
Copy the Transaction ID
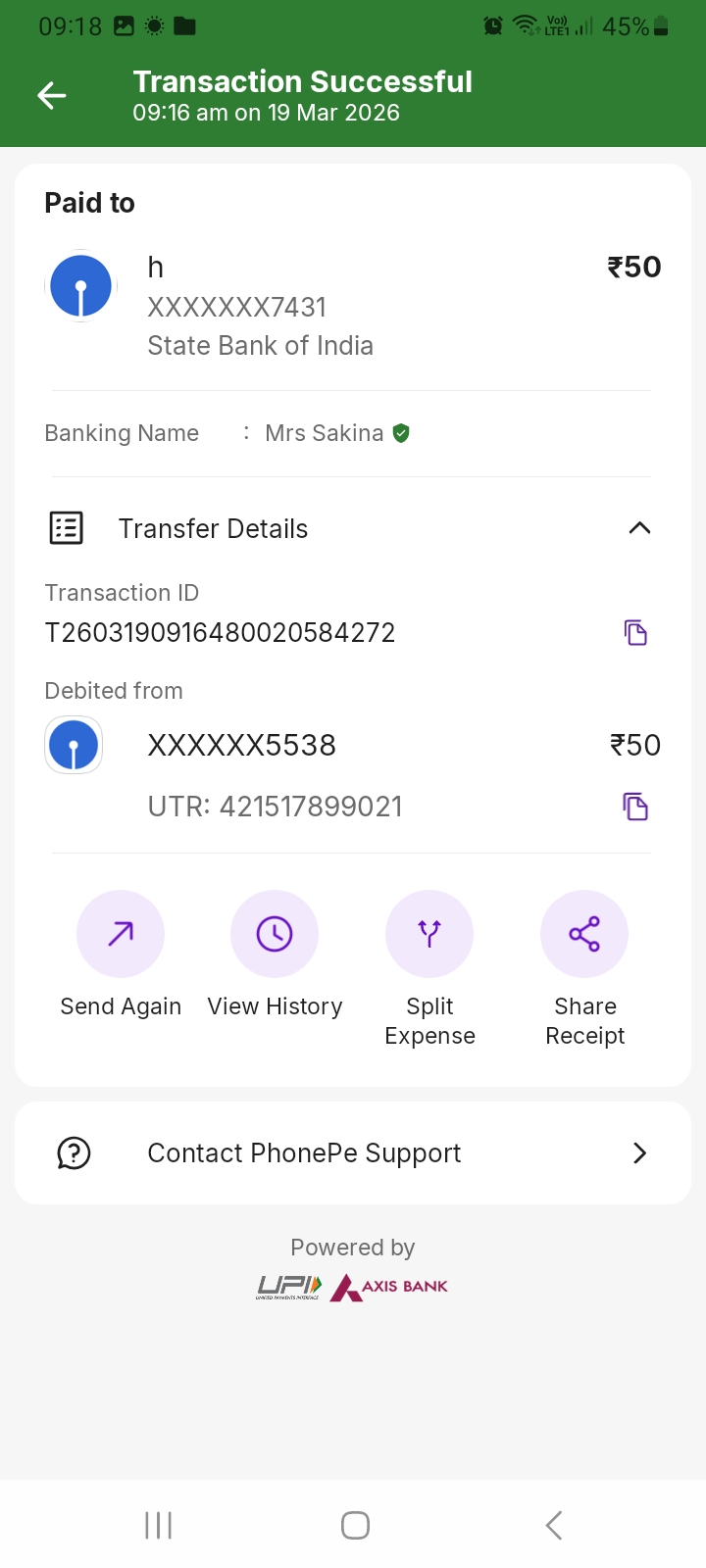click(635, 633)
